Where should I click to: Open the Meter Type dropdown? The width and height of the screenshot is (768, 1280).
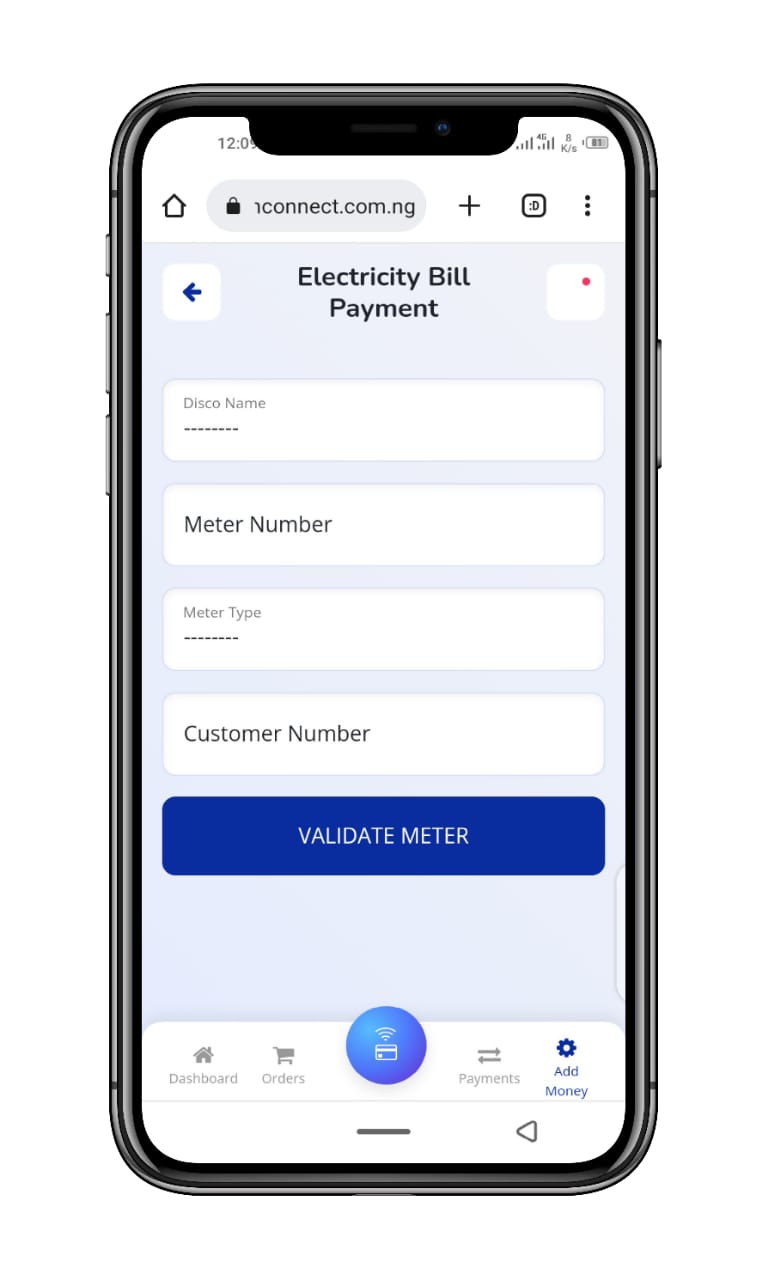coord(383,629)
